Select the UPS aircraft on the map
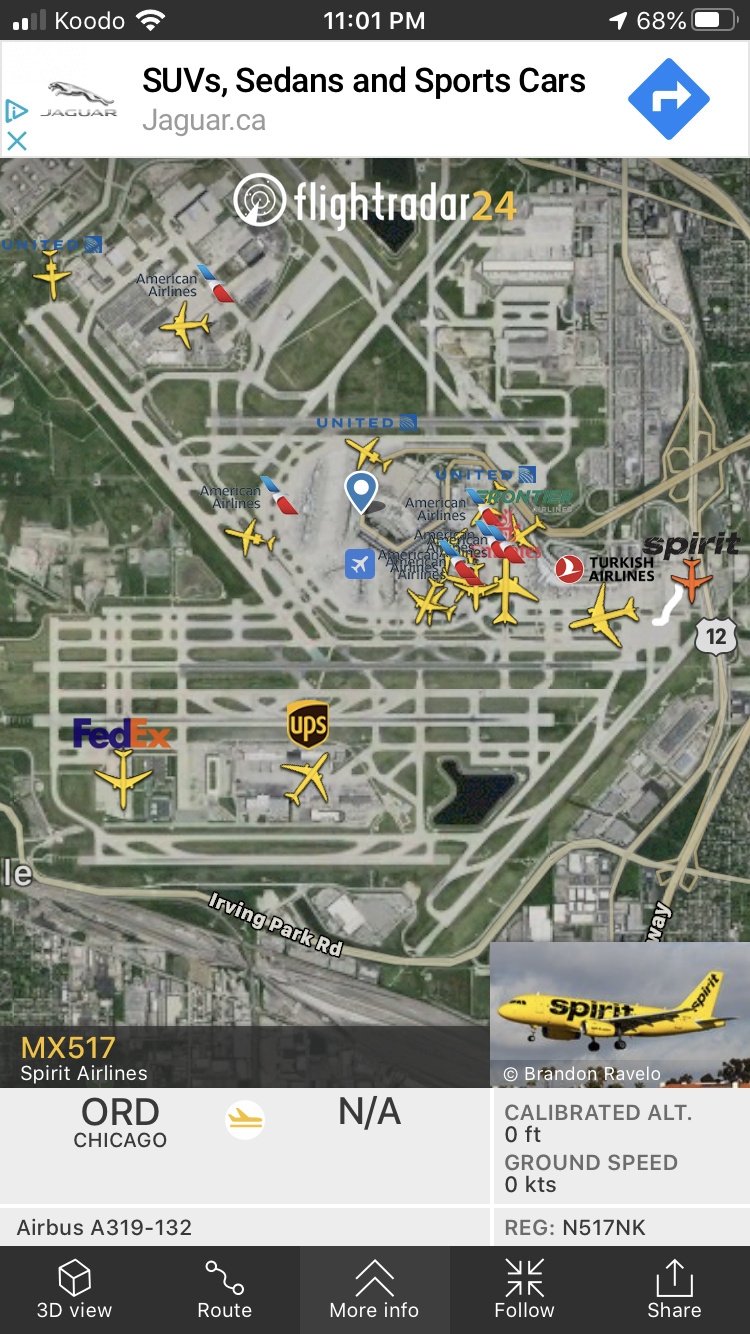This screenshot has width=750, height=1334. click(306, 777)
